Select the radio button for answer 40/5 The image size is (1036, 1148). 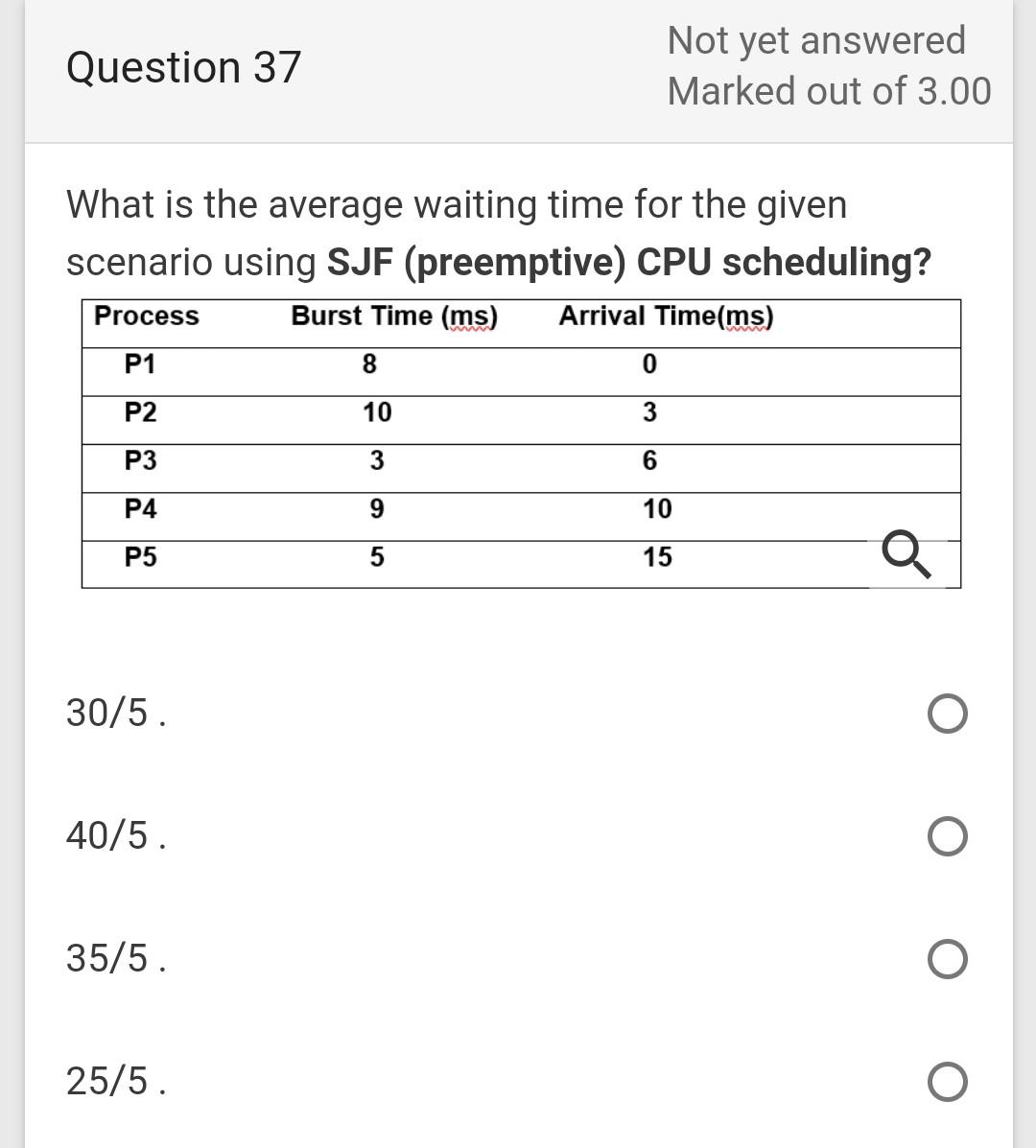pos(946,836)
